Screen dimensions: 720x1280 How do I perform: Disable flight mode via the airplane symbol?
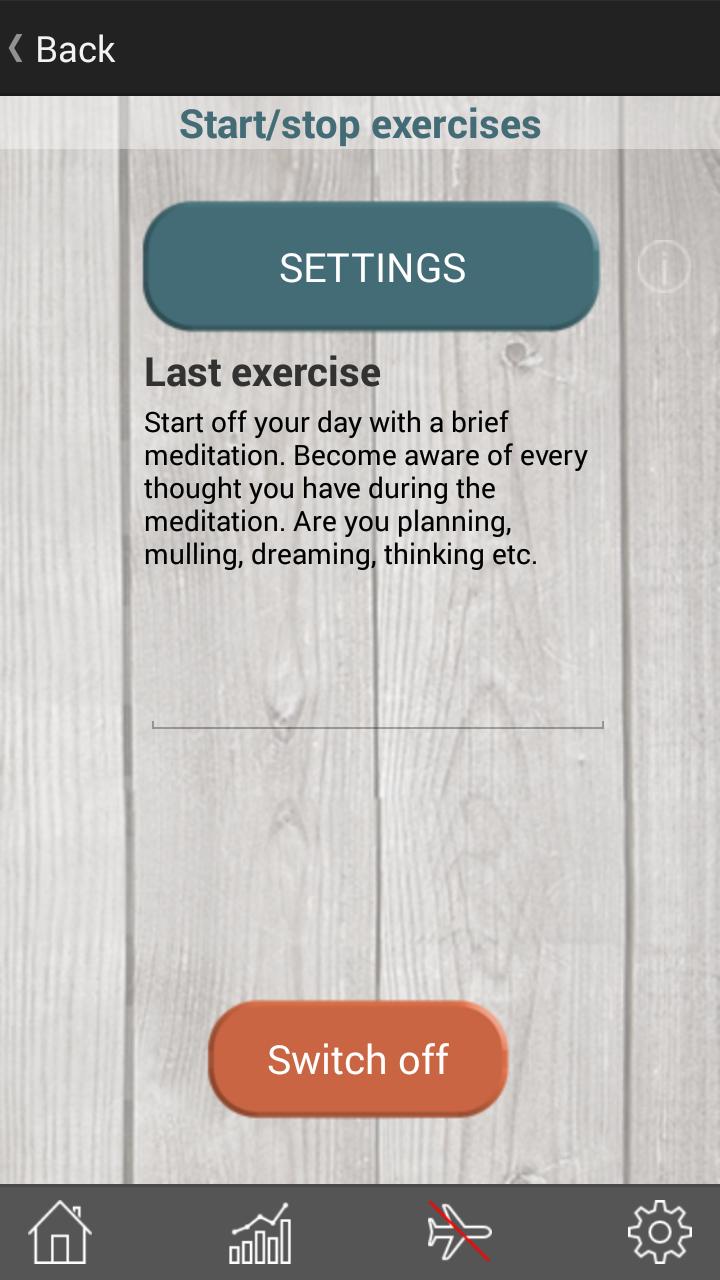[x=460, y=1233]
